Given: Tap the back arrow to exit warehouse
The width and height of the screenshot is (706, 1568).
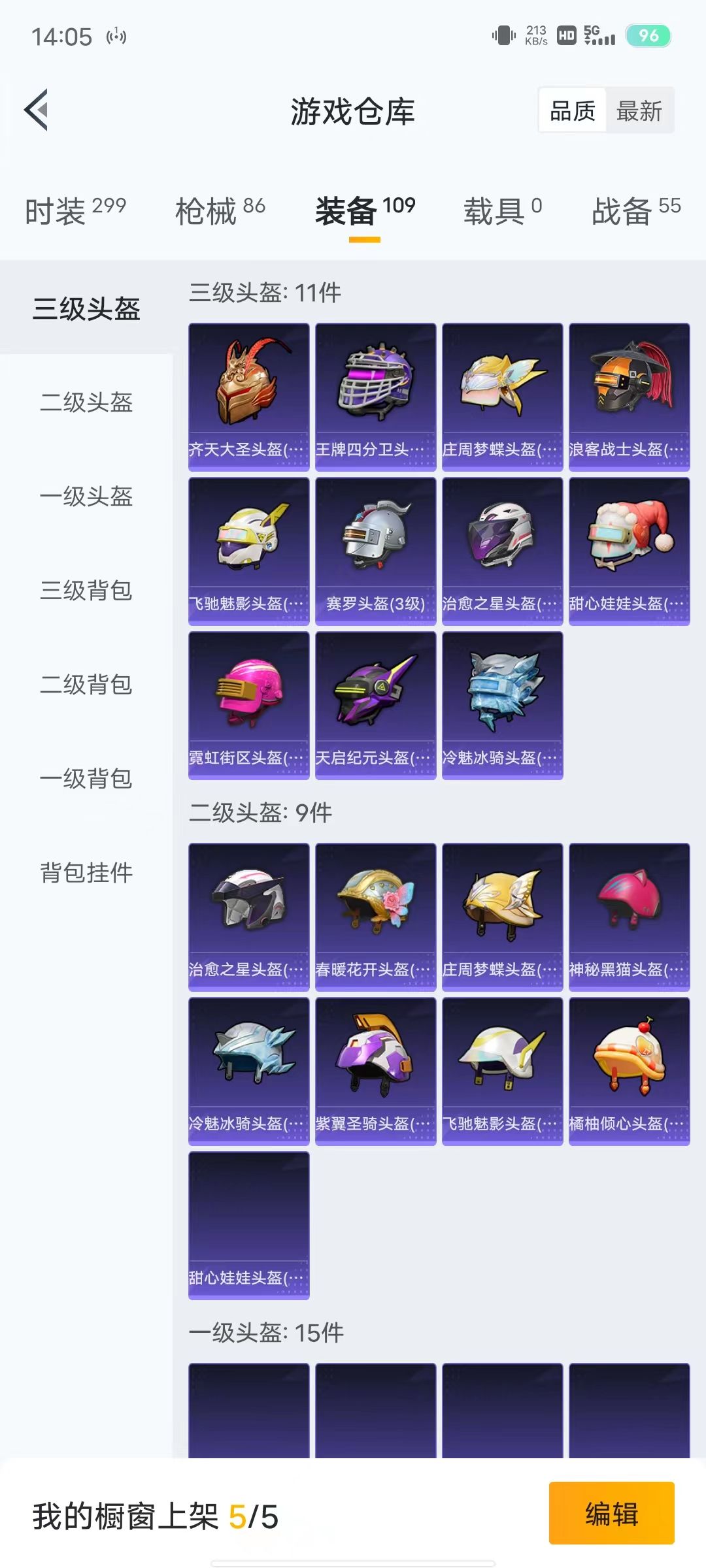Looking at the screenshot, I should 37,111.
